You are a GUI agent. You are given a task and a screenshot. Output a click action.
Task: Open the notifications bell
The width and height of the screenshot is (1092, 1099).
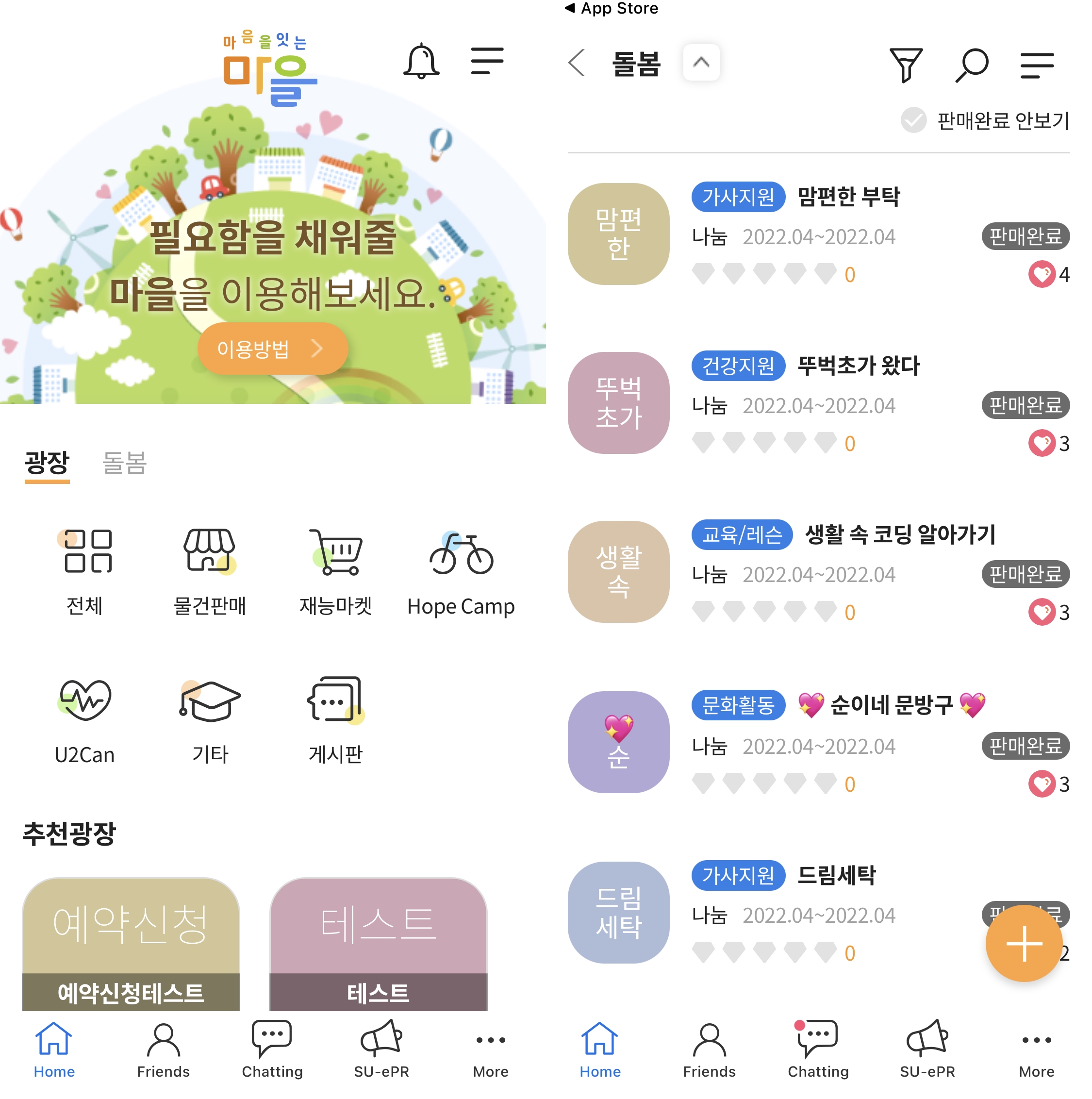(x=421, y=62)
